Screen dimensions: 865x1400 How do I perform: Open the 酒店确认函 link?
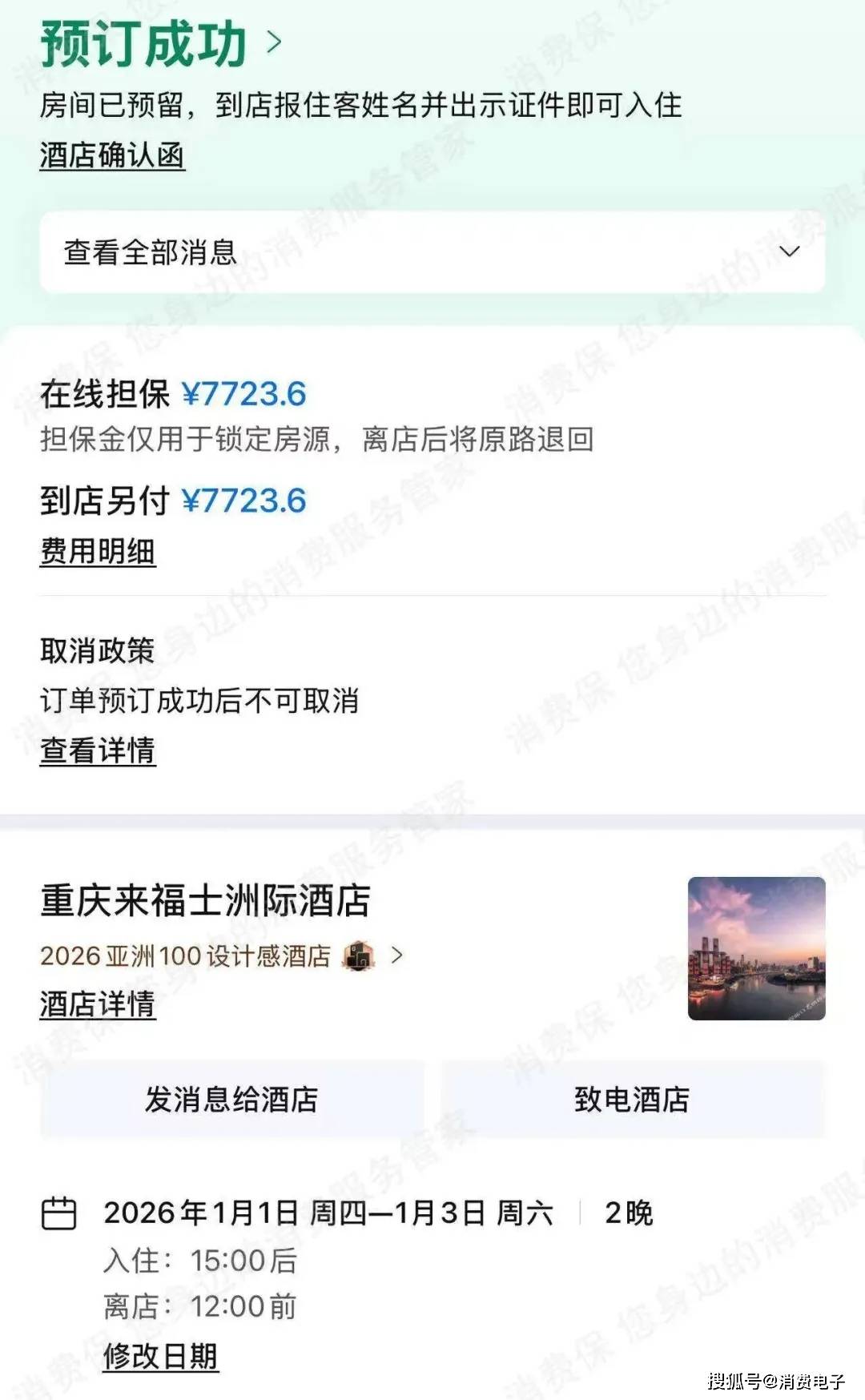coord(112,155)
